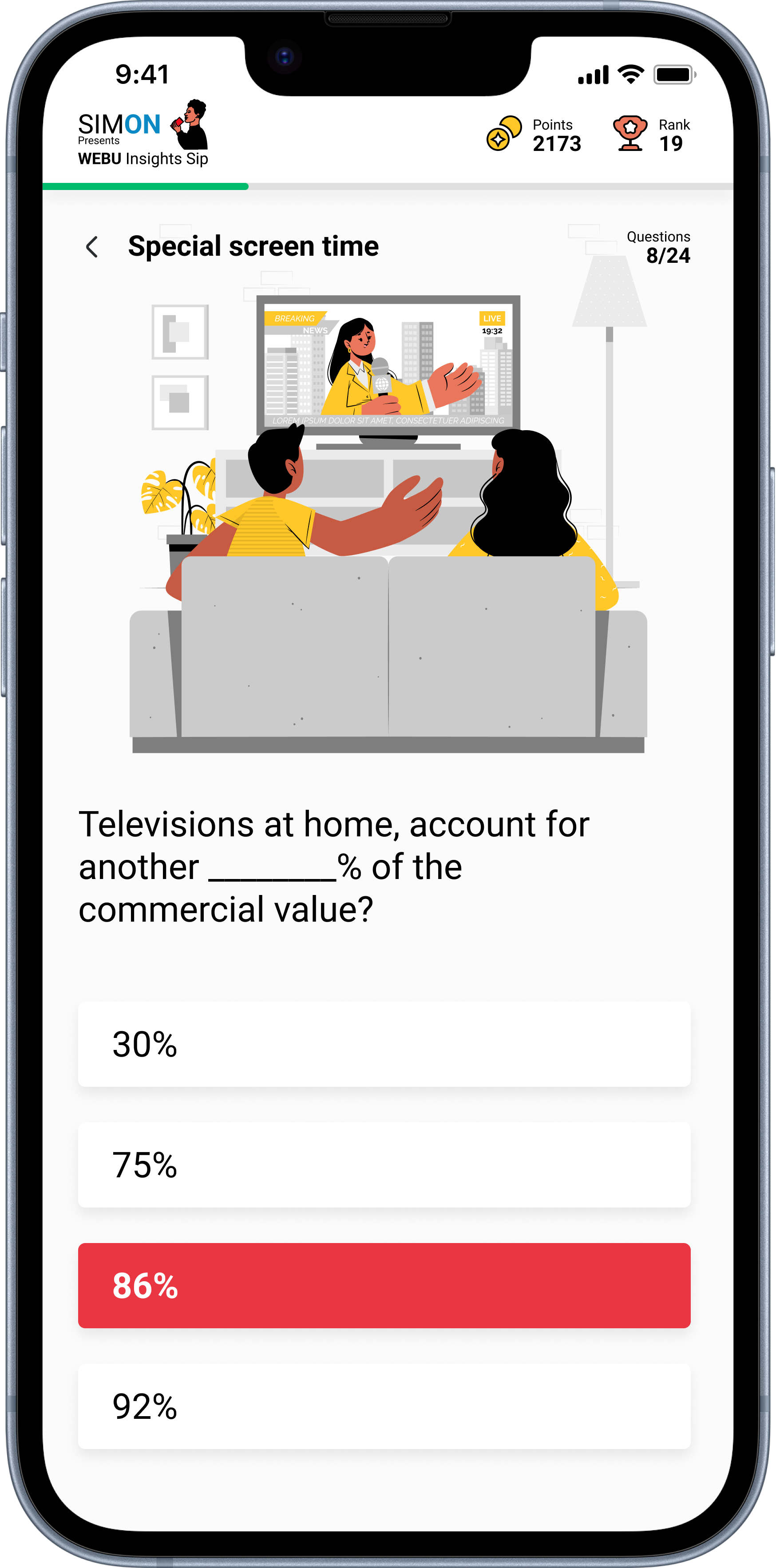Choose 75% as the answer
Screen dimensions: 776x1568
click(x=384, y=1164)
